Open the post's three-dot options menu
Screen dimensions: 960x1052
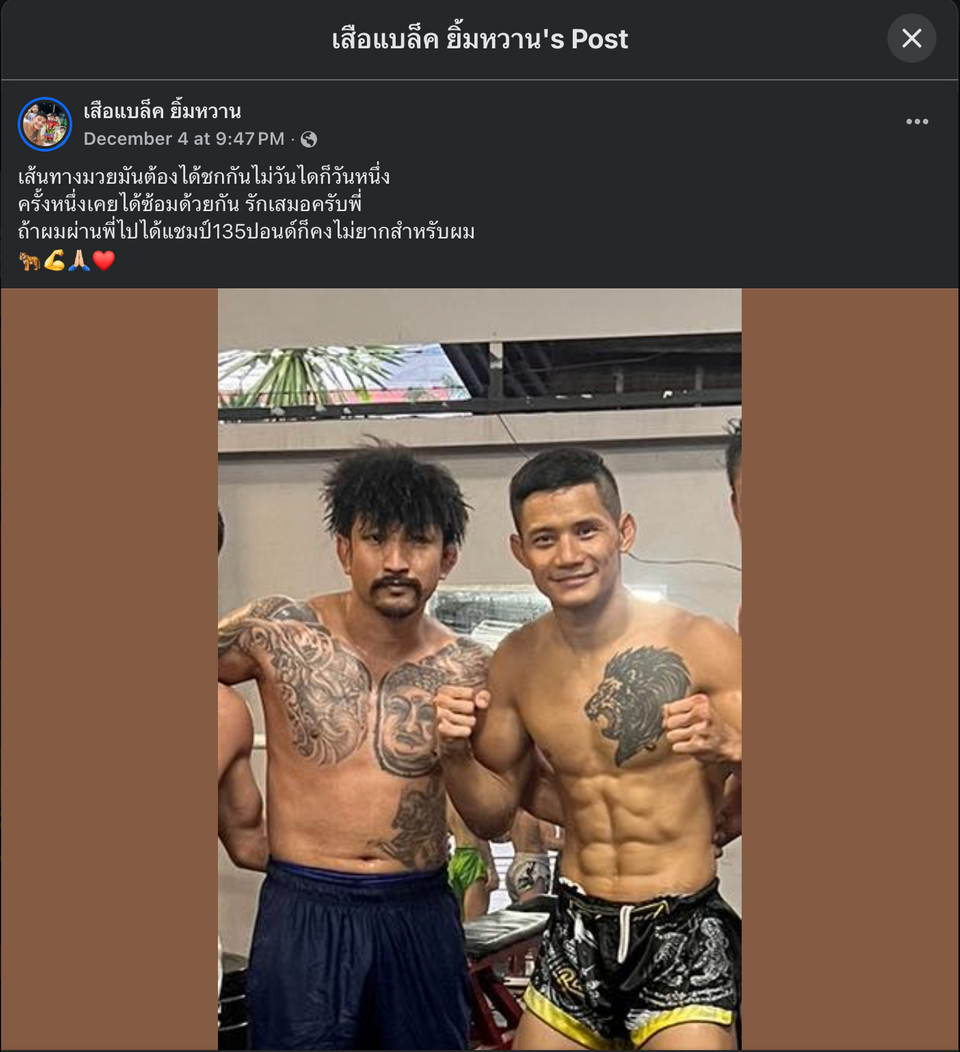click(x=917, y=122)
